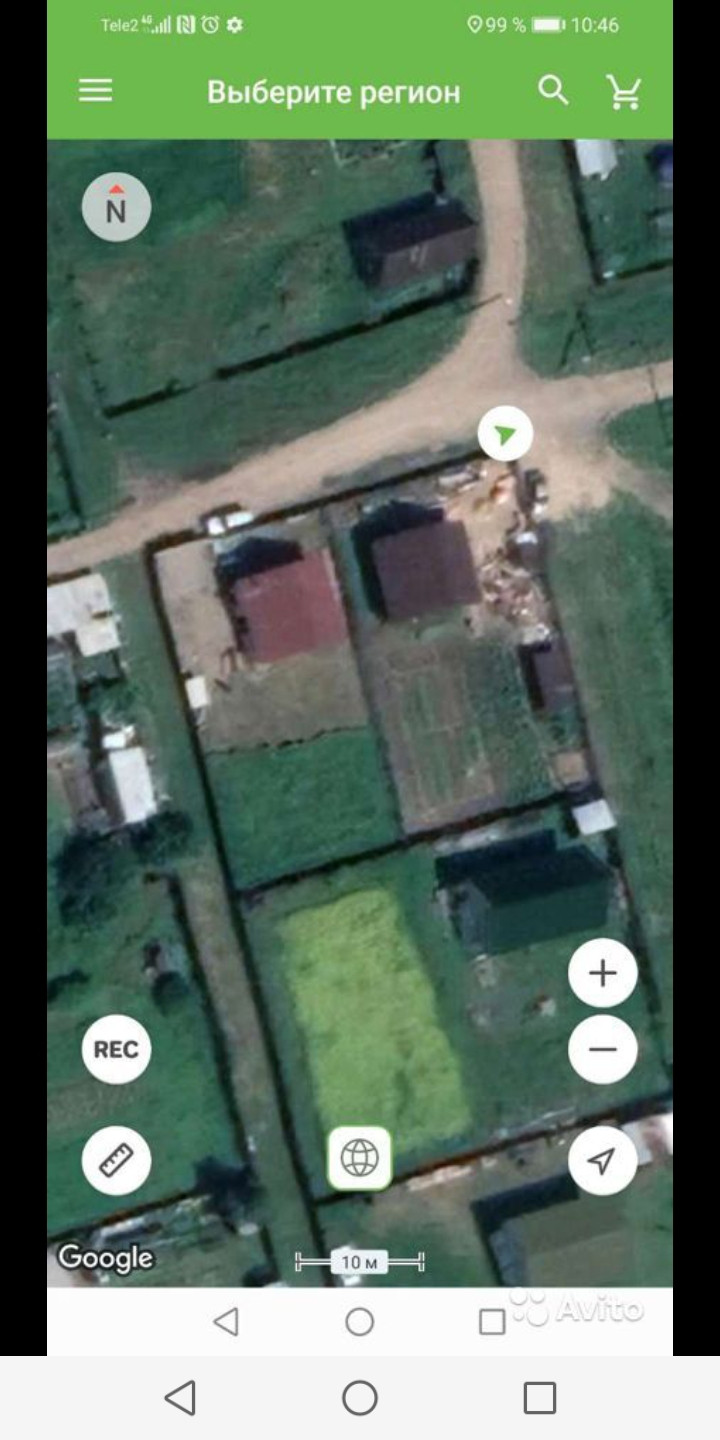Zoom in on the map

tap(602, 973)
